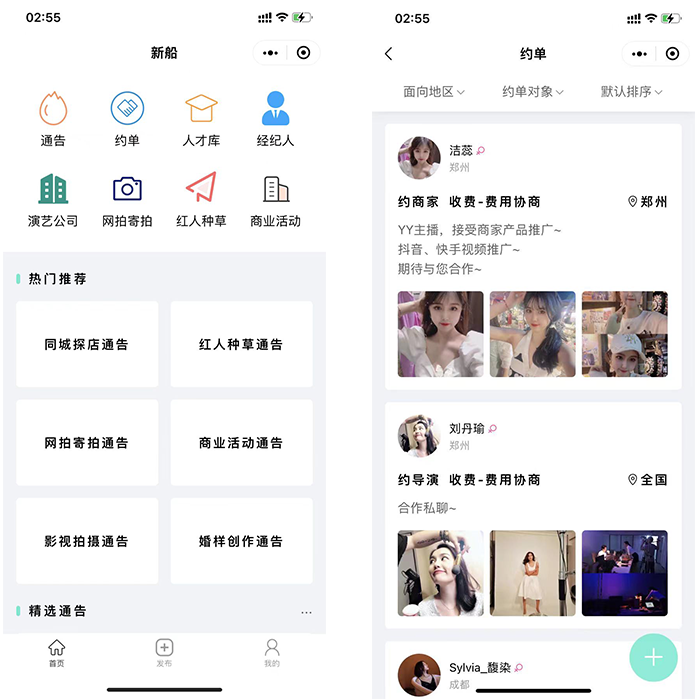700x700 pixels.
Task: Go back from the 约单 page
Action: coord(389,54)
